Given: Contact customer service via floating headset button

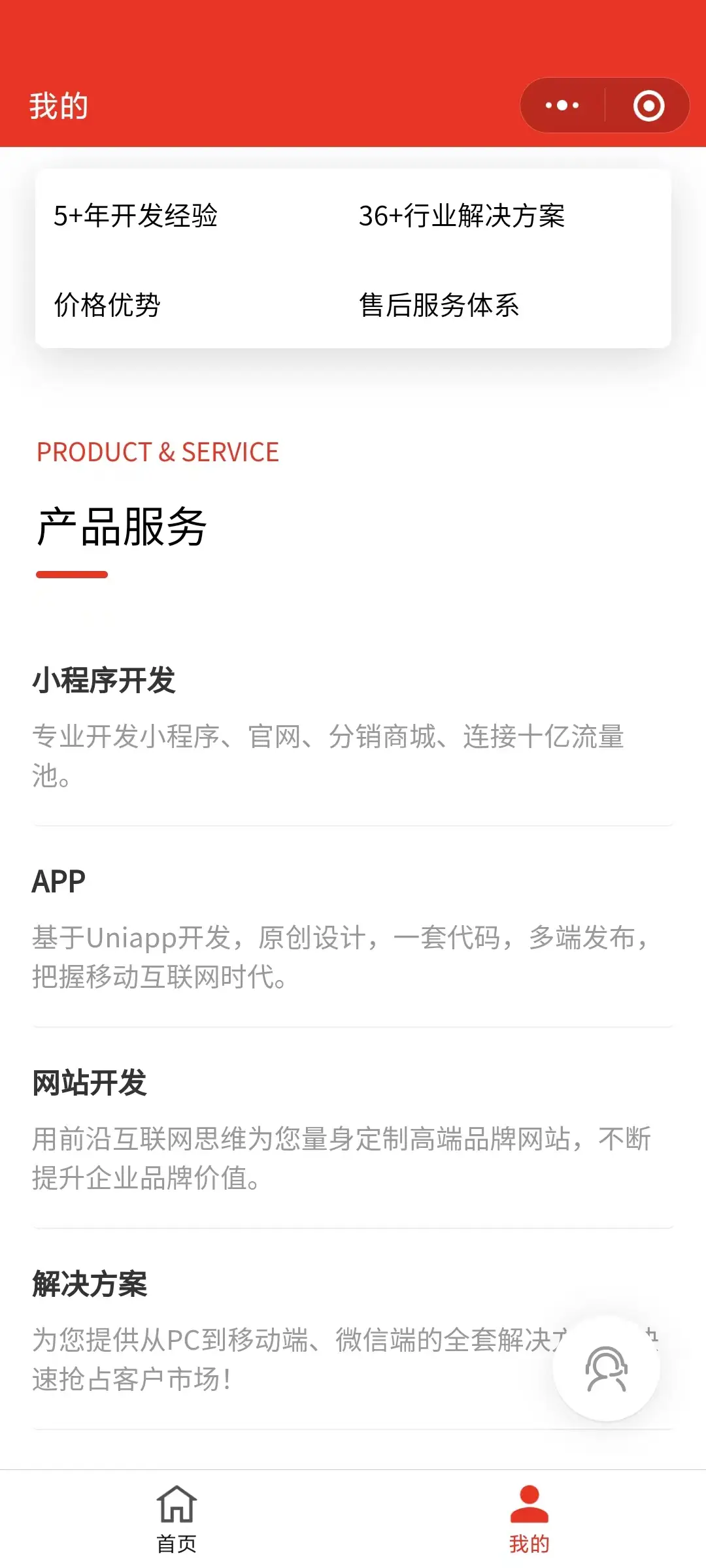Looking at the screenshot, I should (x=607, y=1368).
